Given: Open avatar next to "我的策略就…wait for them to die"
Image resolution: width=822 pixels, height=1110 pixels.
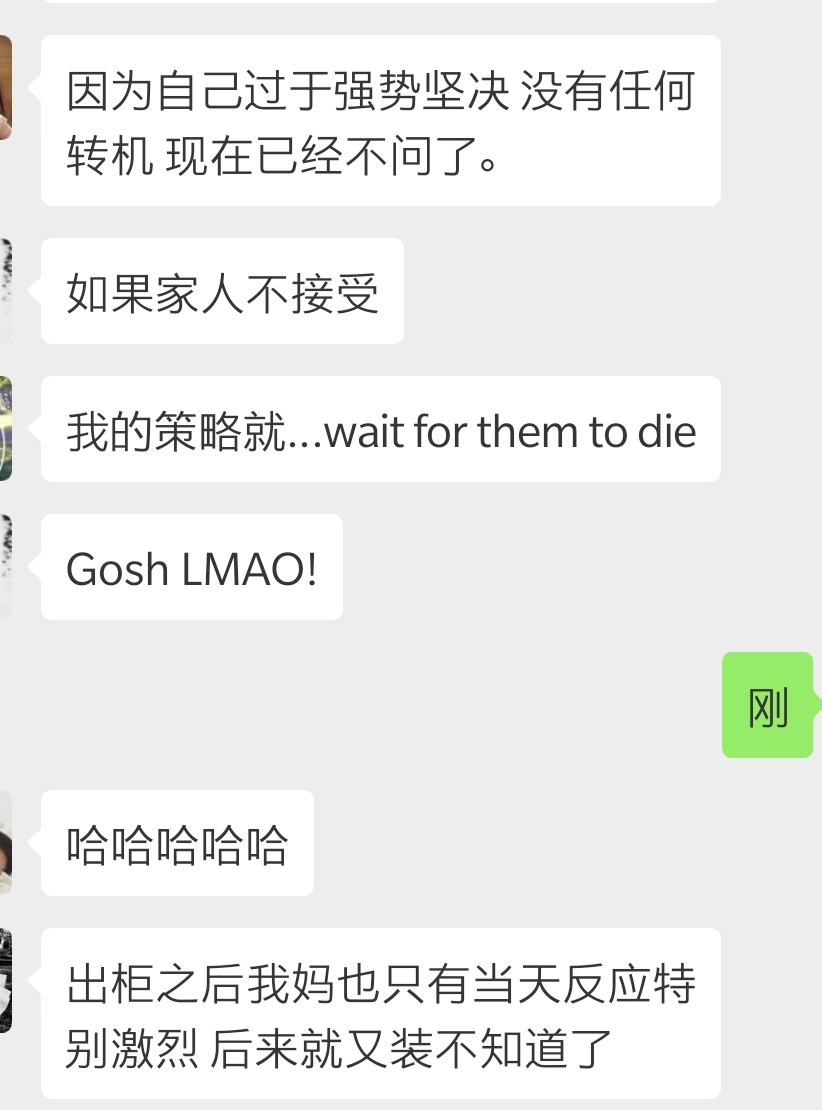Looking at the screenshot, I should click(x=5, y=428).
